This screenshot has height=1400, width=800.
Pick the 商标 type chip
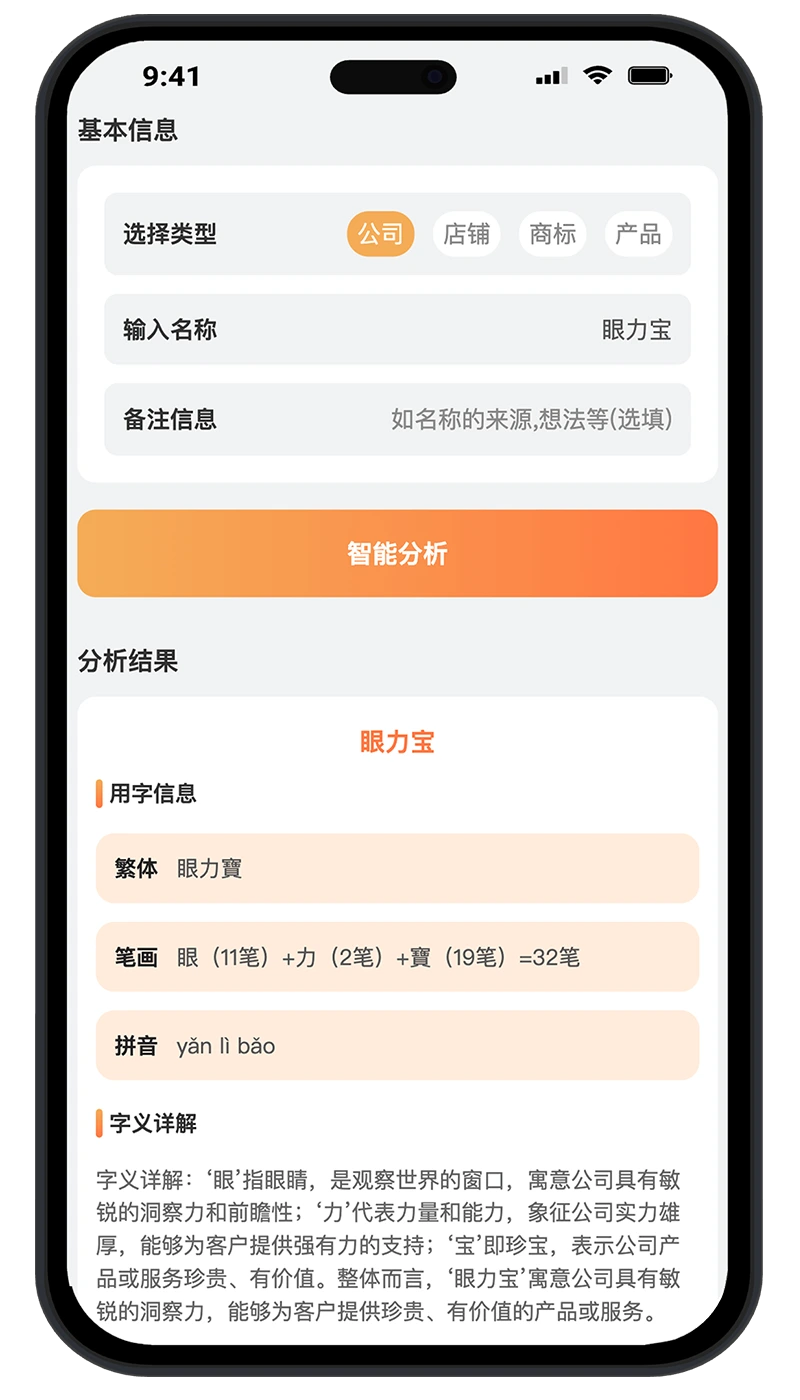point(552,234)
